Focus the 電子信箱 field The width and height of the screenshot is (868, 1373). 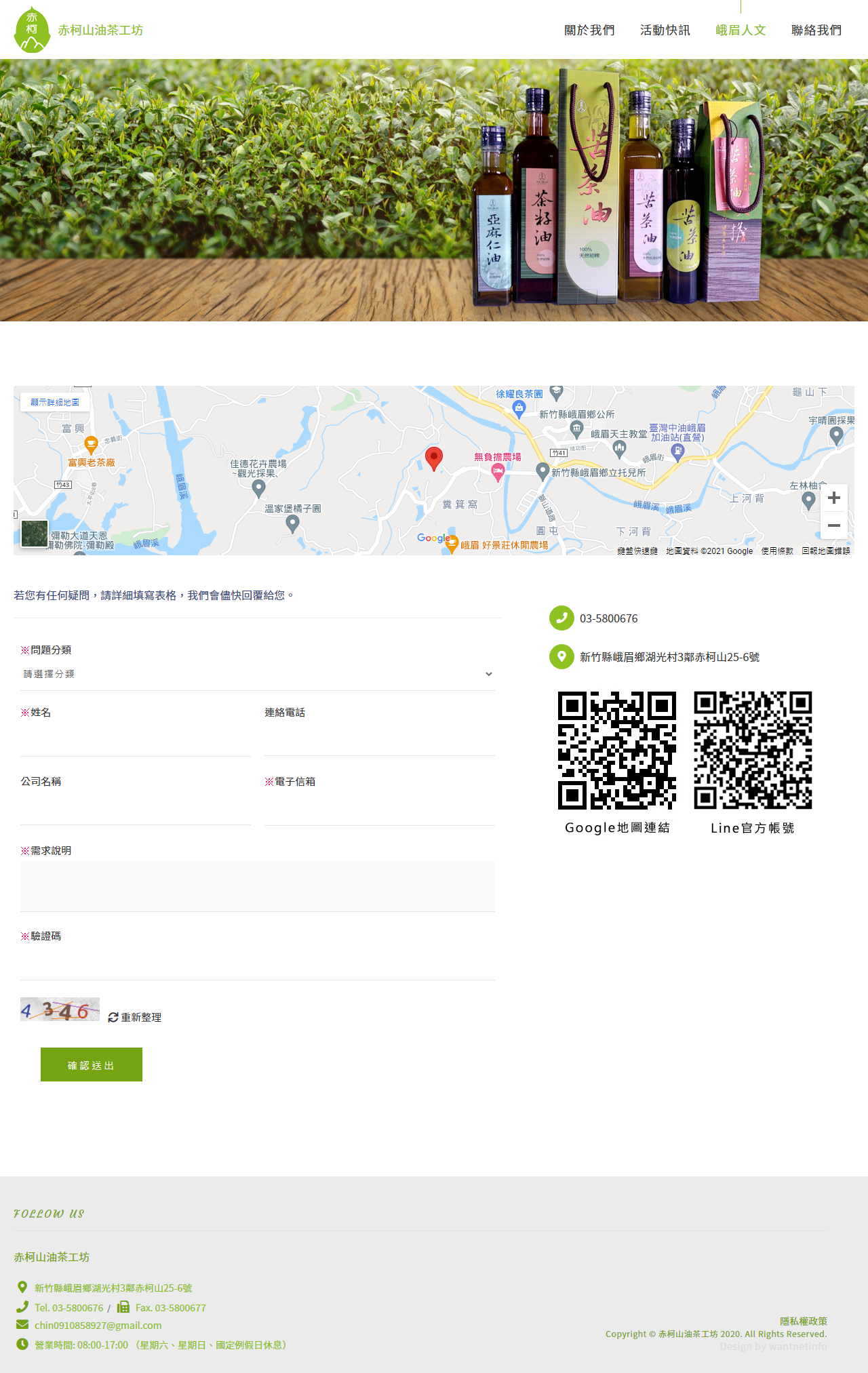tap(380, 810)
